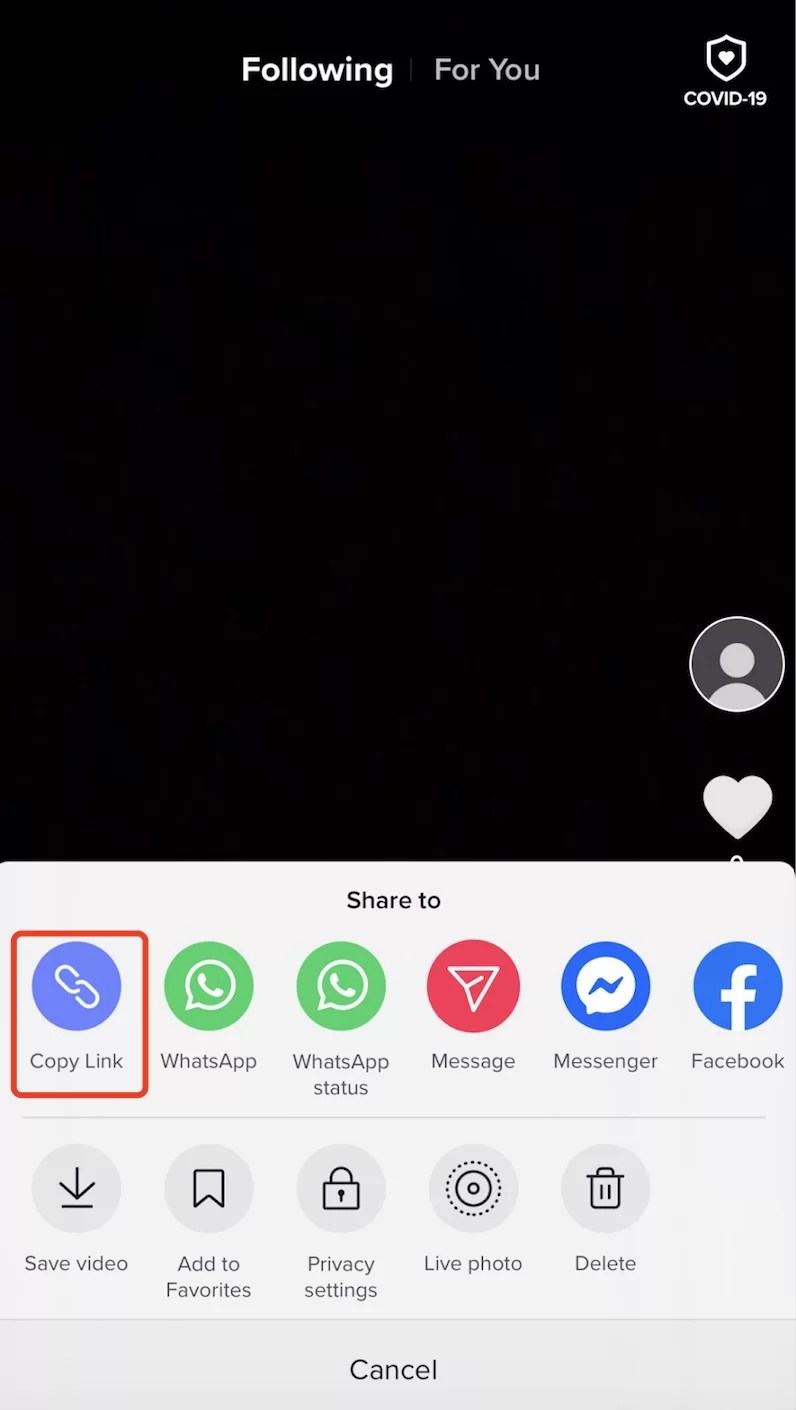Open the COVID-19 info shield
The height and width of the screenshot is (1410, 796).
pyautogui.click(x=725, y=70)
